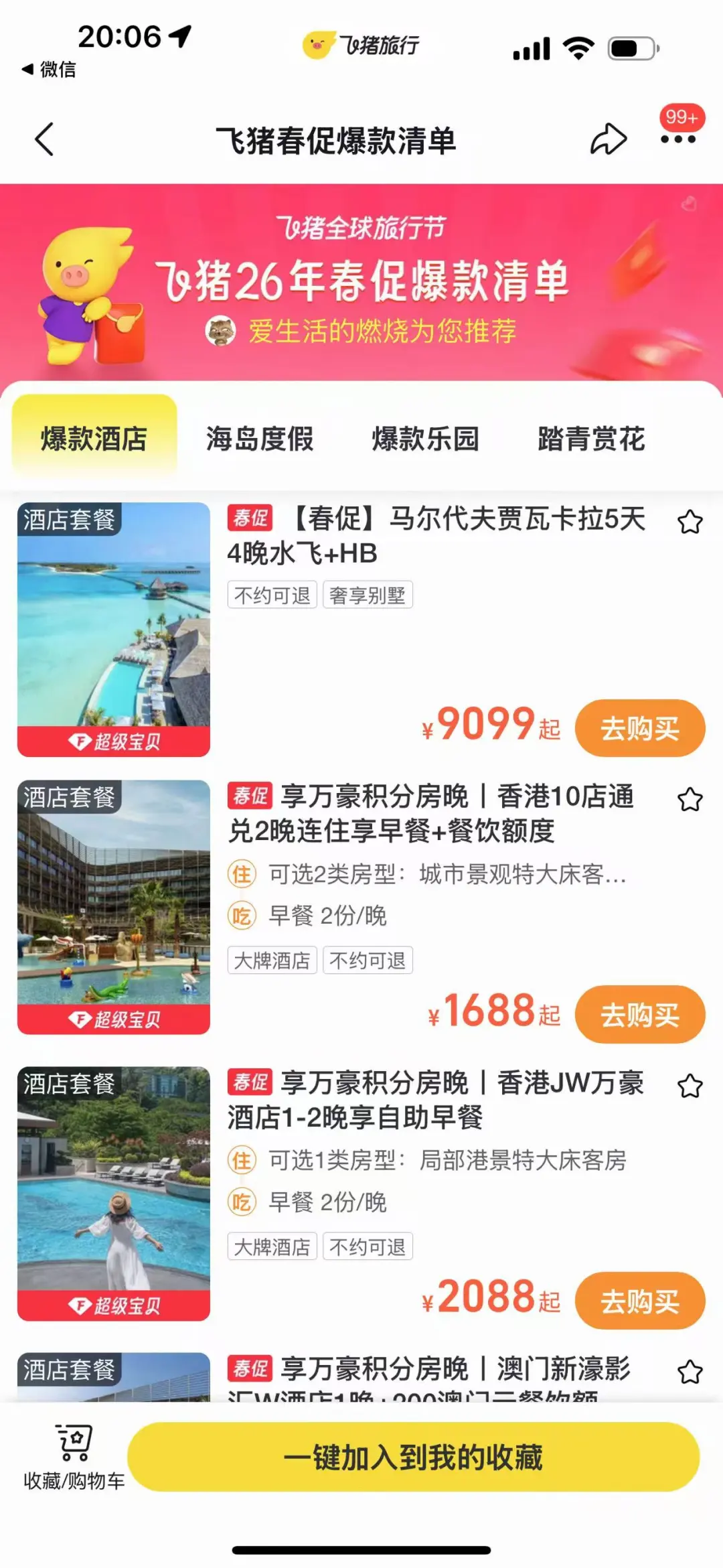View the 香港JW万豪酒店 package details
Viewport: 723px width, 1568px height.
(x=435, y=1099)
